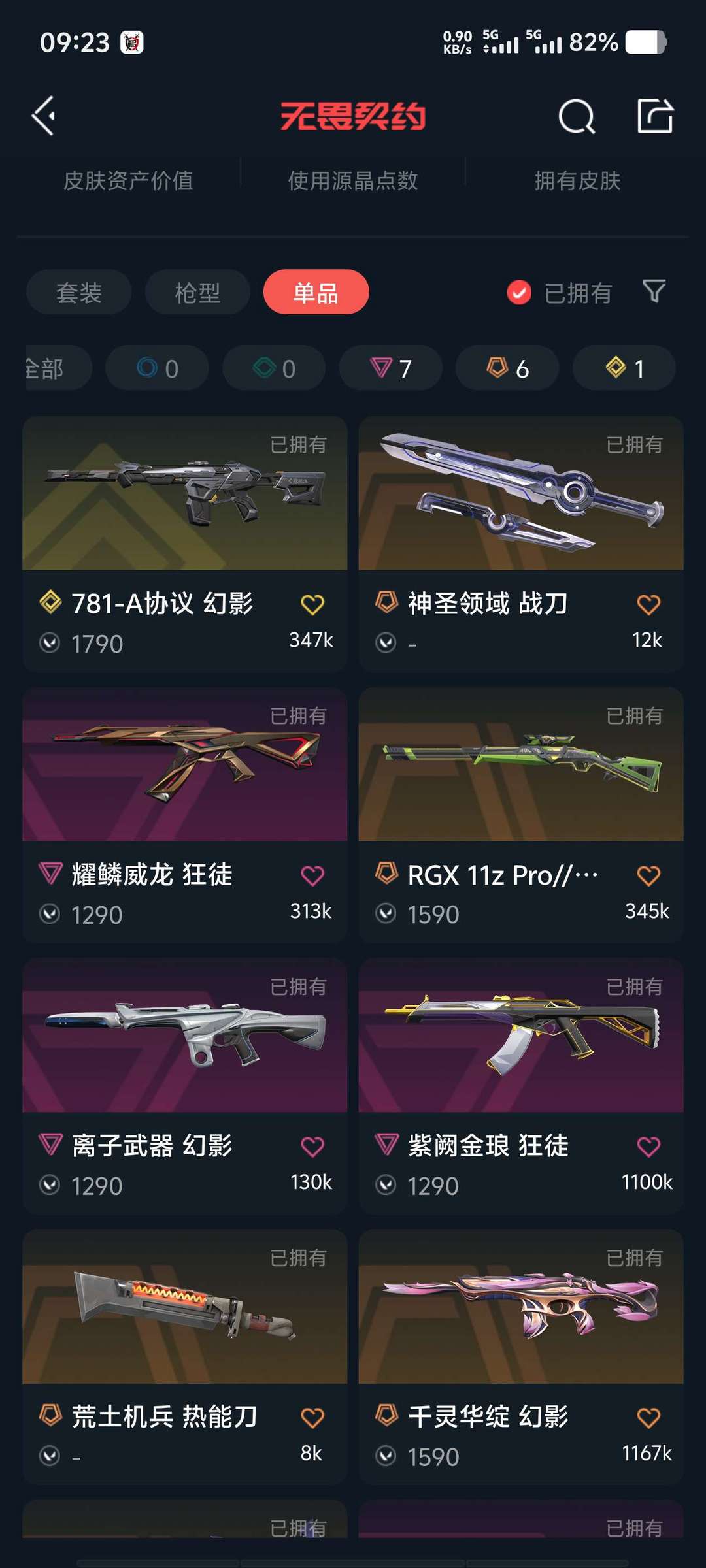Open the filter funnel icon

[654, 291]
